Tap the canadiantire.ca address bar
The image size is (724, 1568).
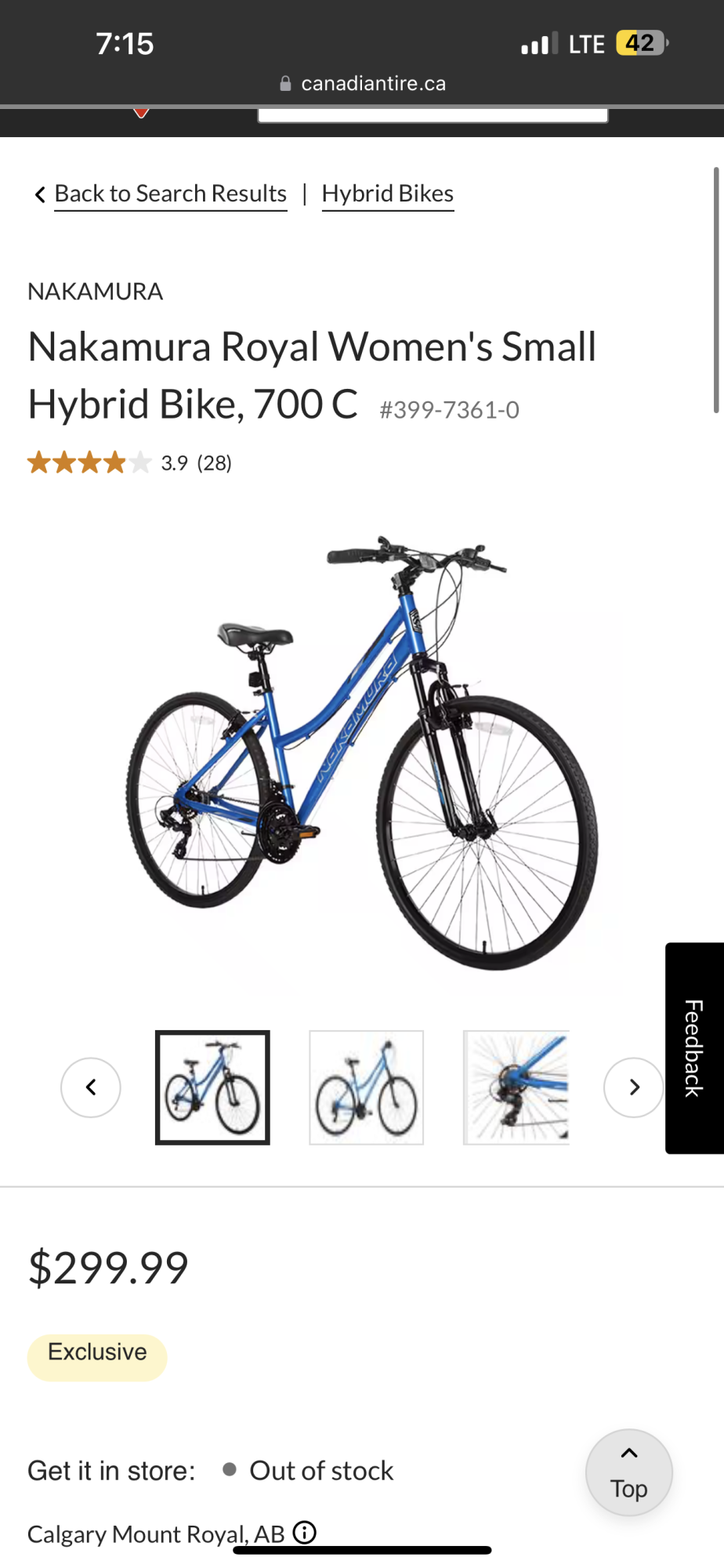point(362,83)
